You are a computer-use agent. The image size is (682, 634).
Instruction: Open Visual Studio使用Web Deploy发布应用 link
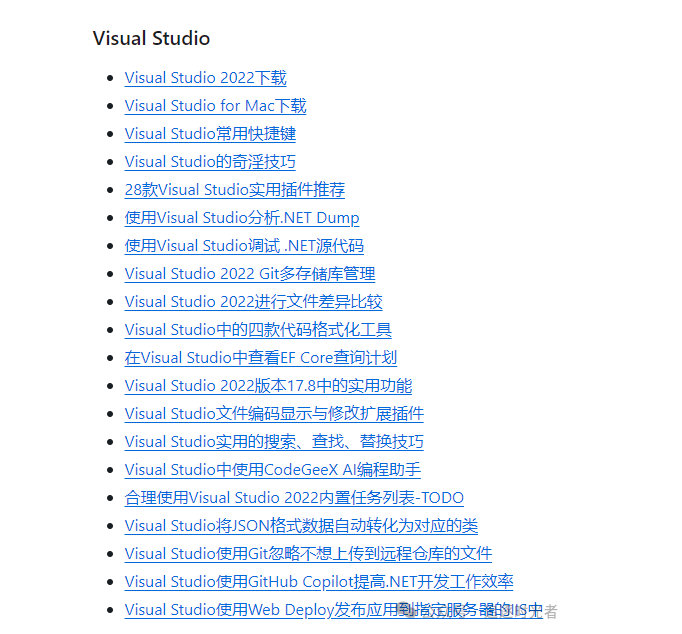(260, 610)
